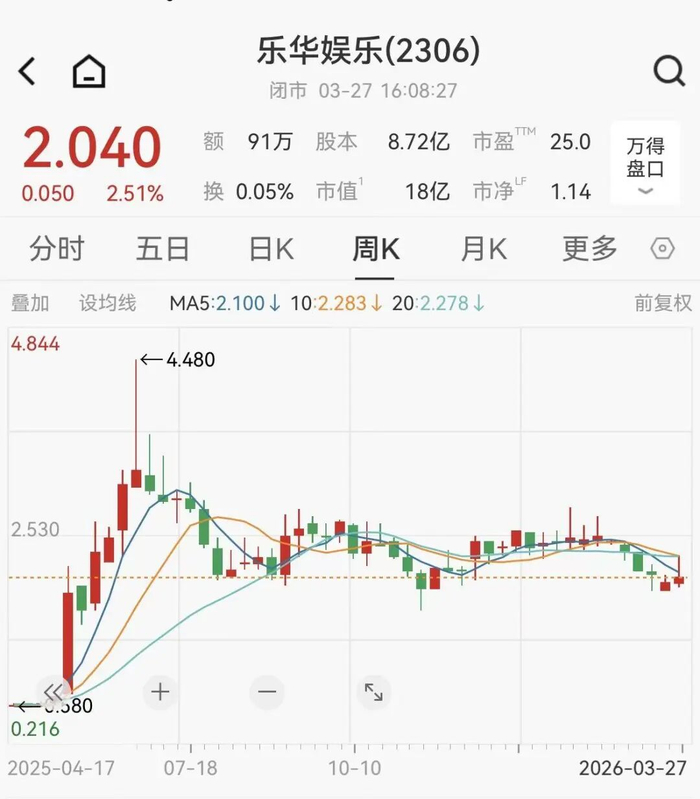Open chart settings hexagon icon
This screenshot has width=700, height=799.
(x=662, y=249)
